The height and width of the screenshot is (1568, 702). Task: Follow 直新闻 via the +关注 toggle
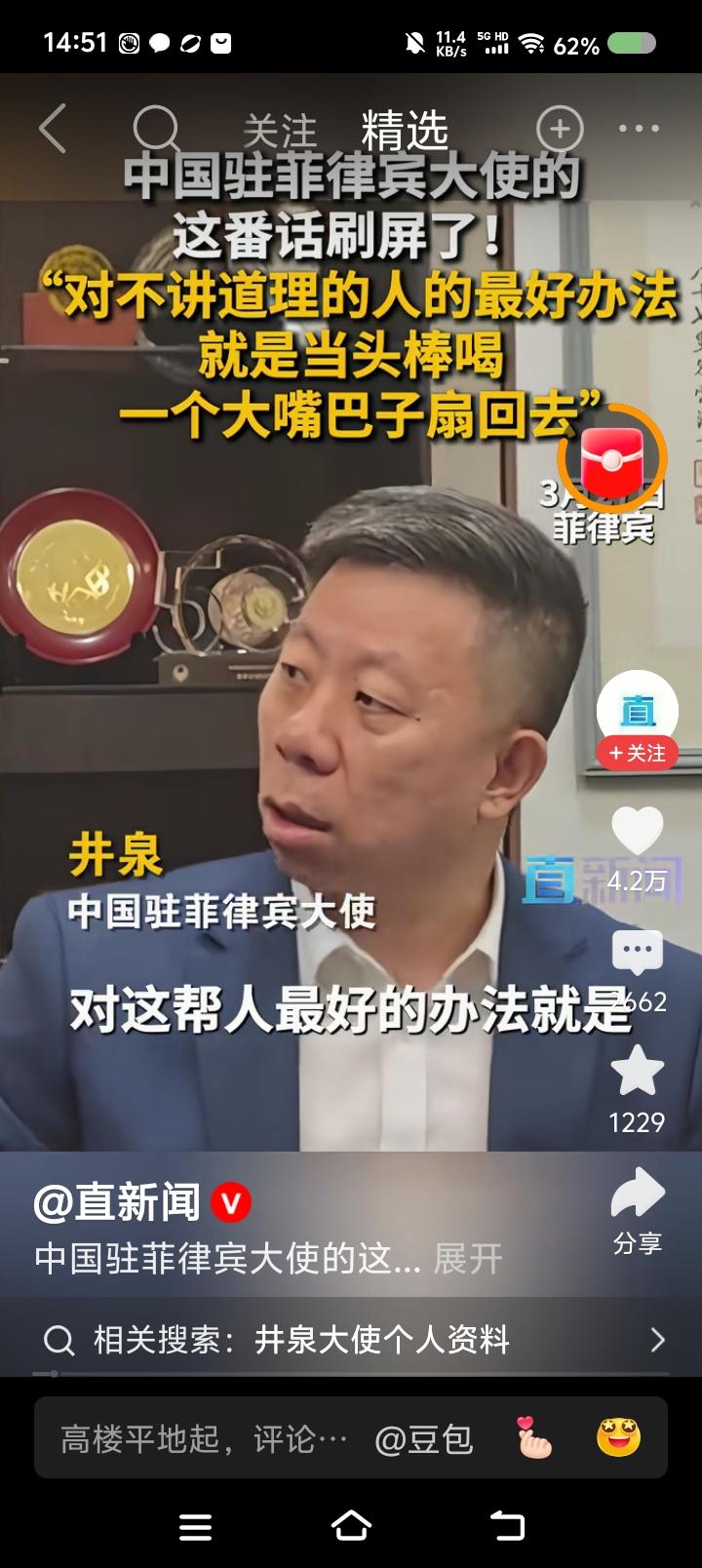639,754
